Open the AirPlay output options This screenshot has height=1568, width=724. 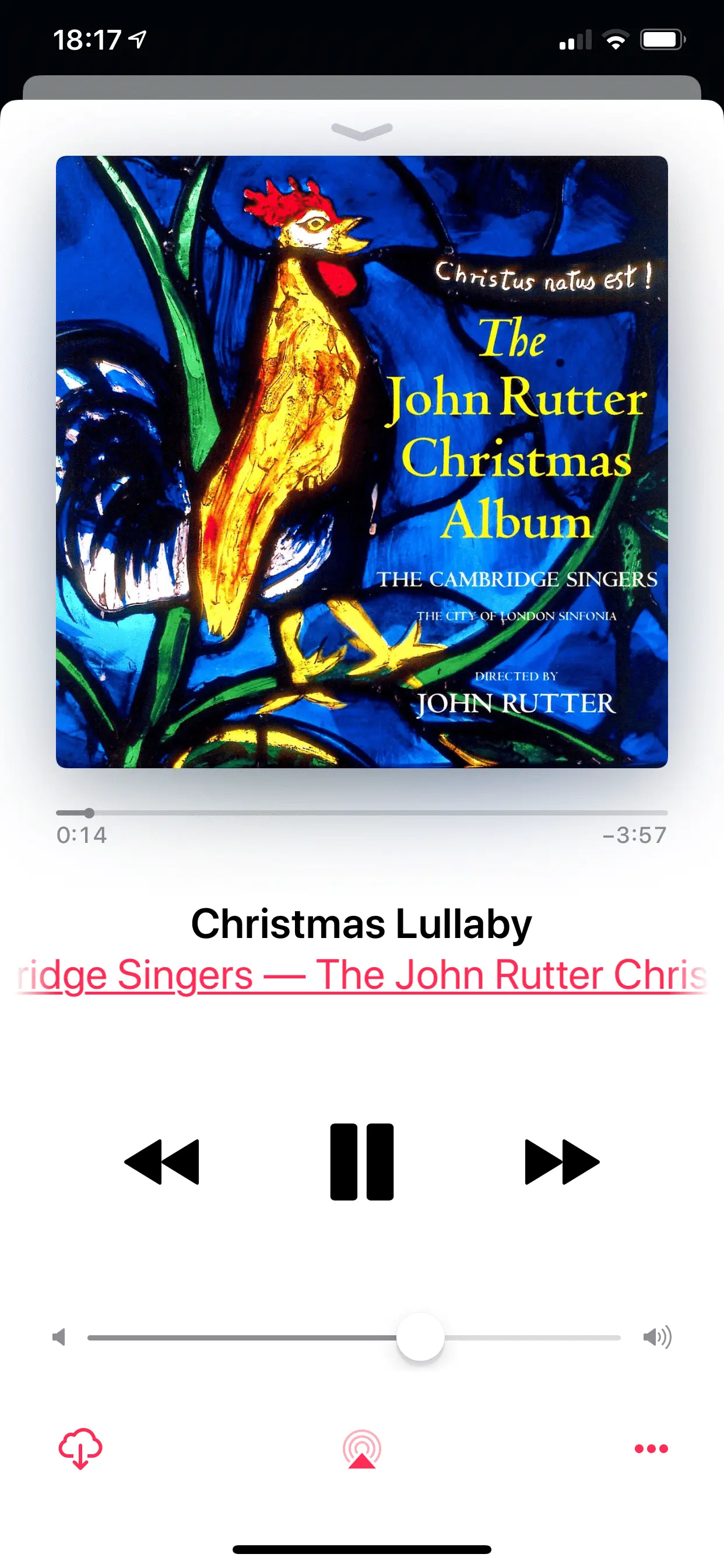[362, 1448]
